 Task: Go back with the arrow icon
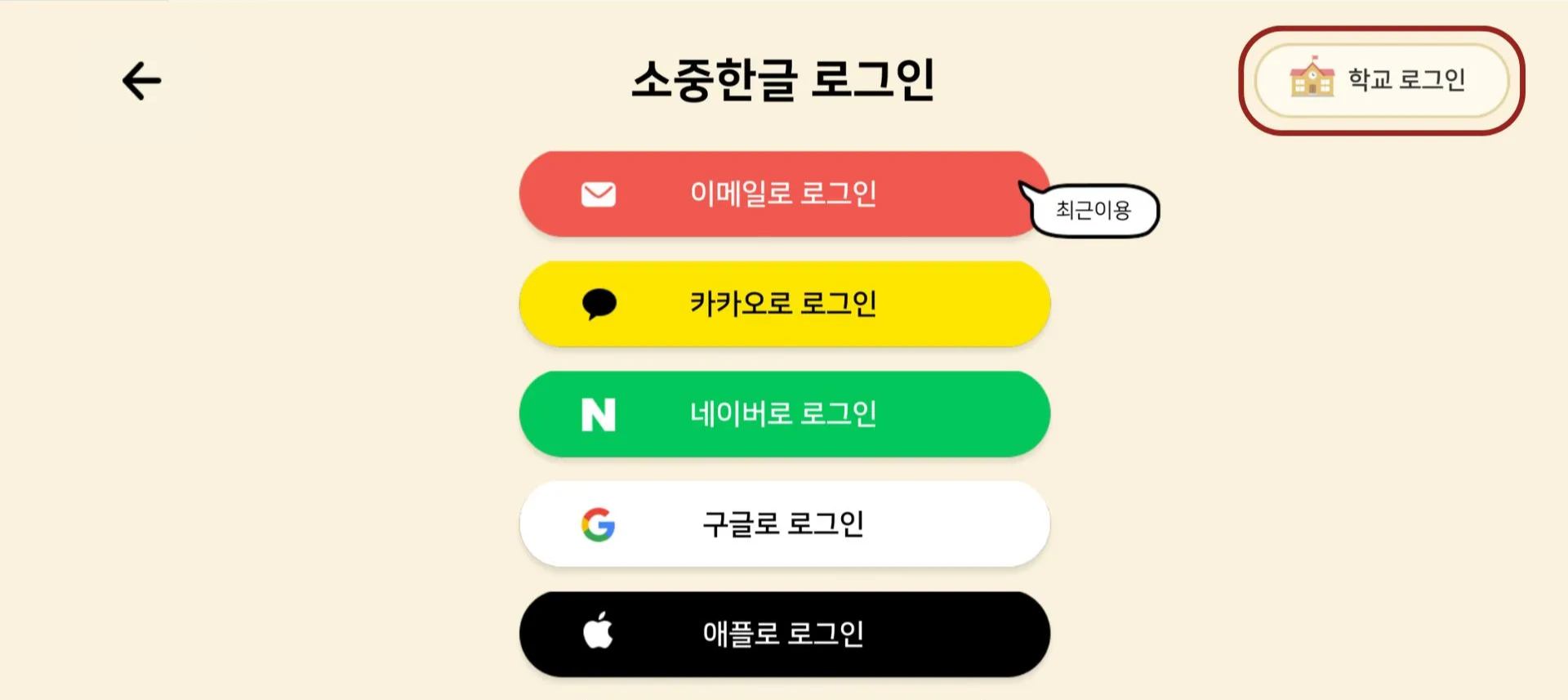pyautogui.click(x=142, y=81)
